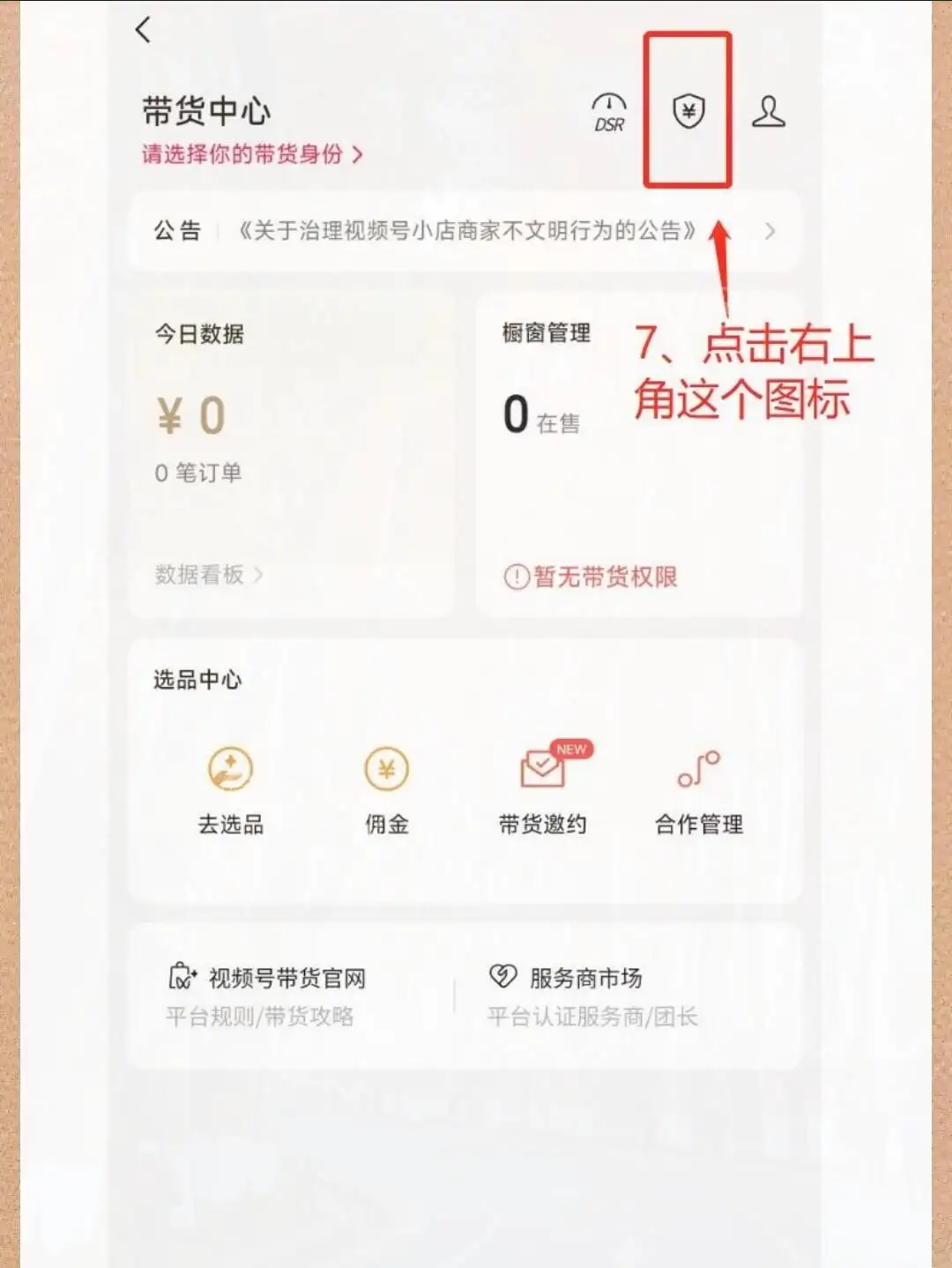Open 合作管理
The height and width of the screenshot is (1268, 952).
click(x=699, y=787)
